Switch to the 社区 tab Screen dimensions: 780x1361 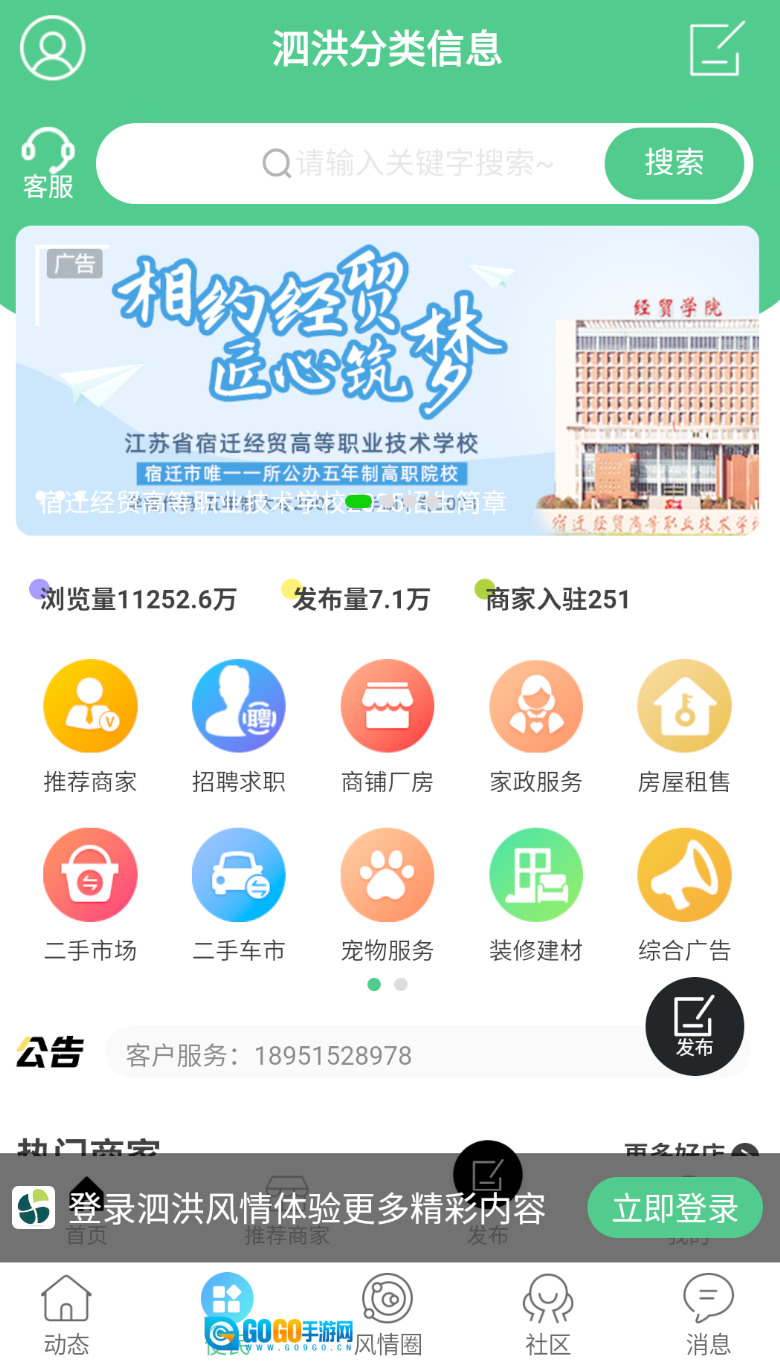tap(548, 1314)
